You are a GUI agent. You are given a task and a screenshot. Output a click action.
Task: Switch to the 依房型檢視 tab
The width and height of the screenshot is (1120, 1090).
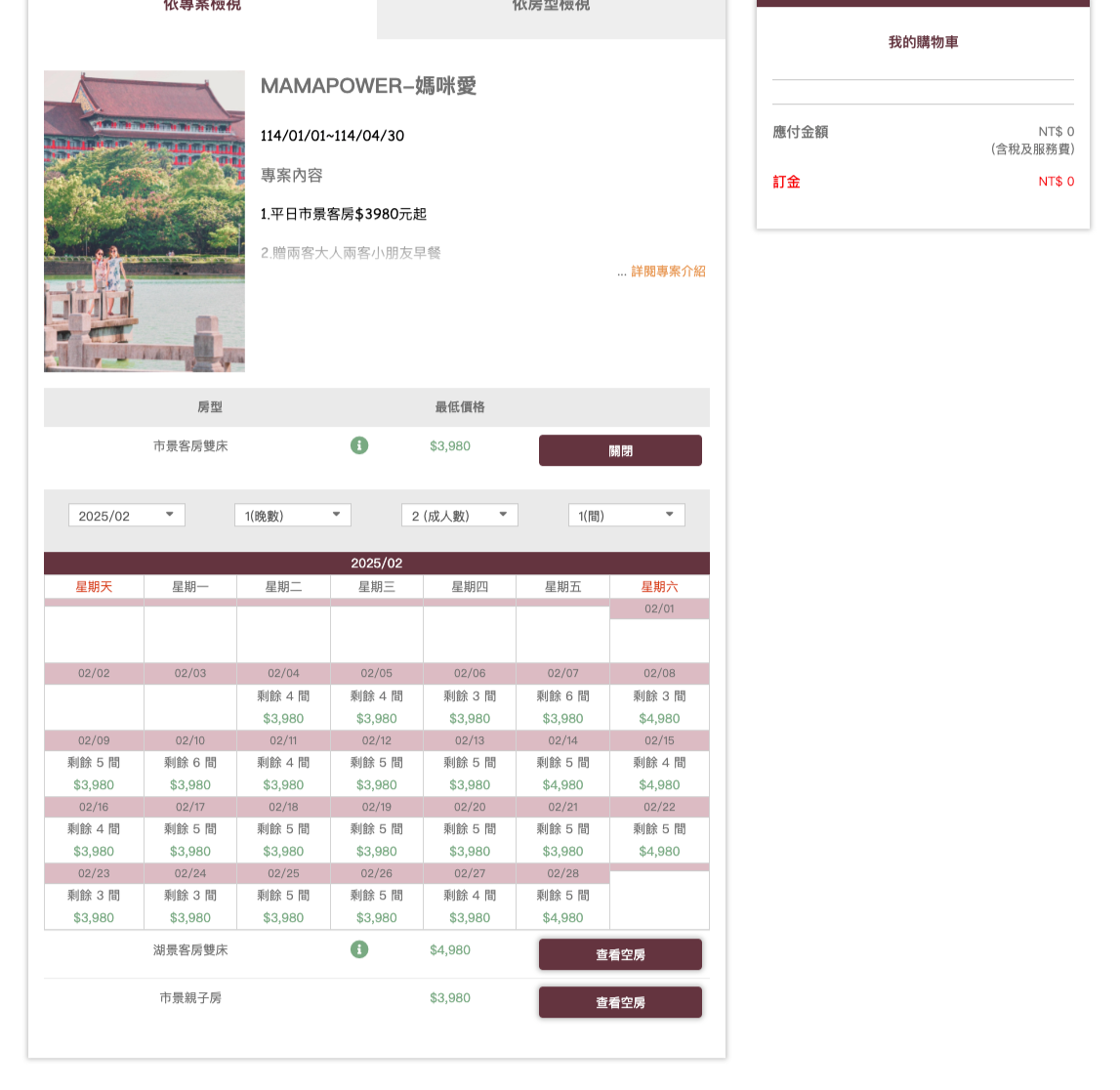tap(551, 15)
